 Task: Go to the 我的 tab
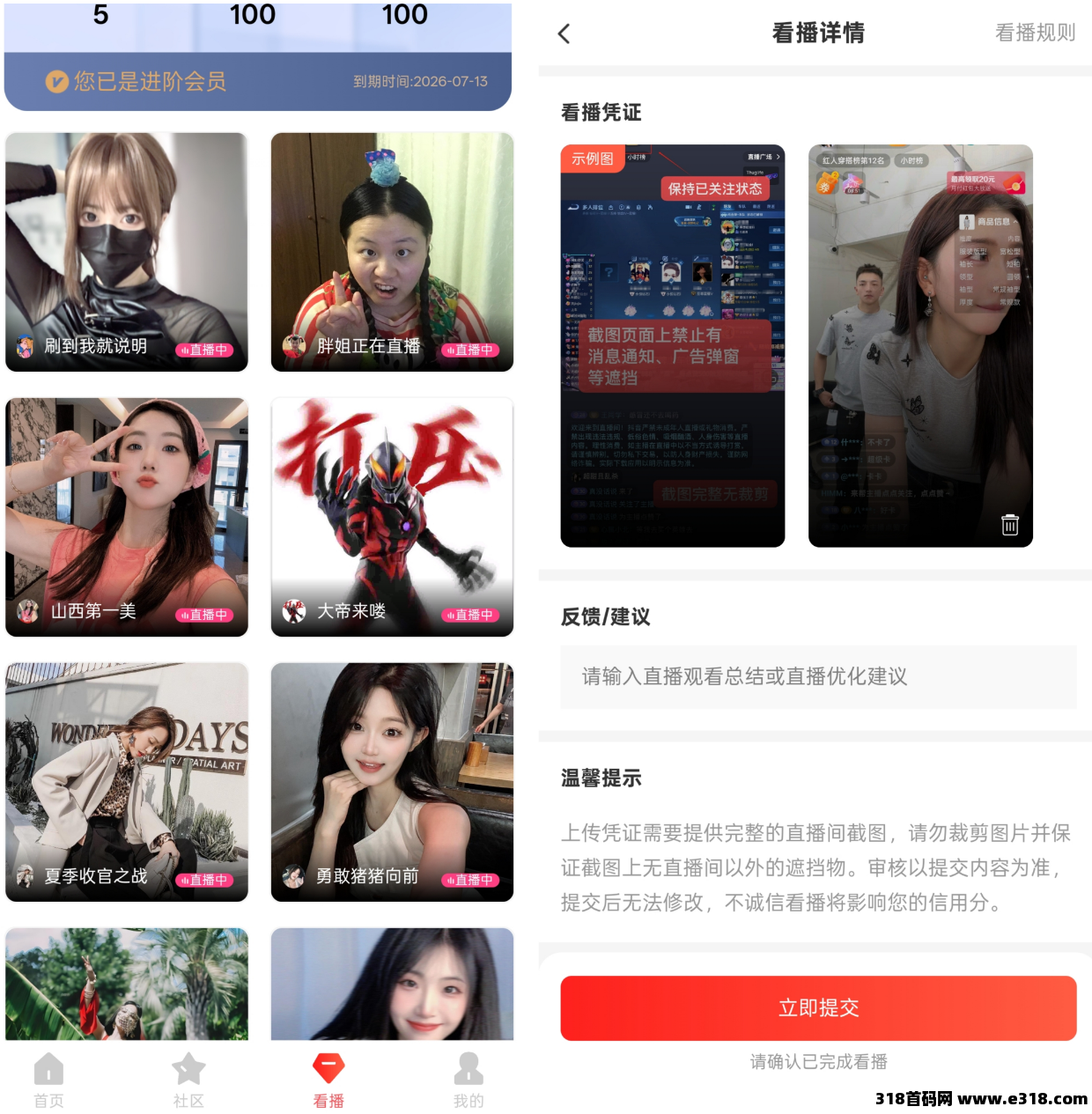click(469, 1081)
